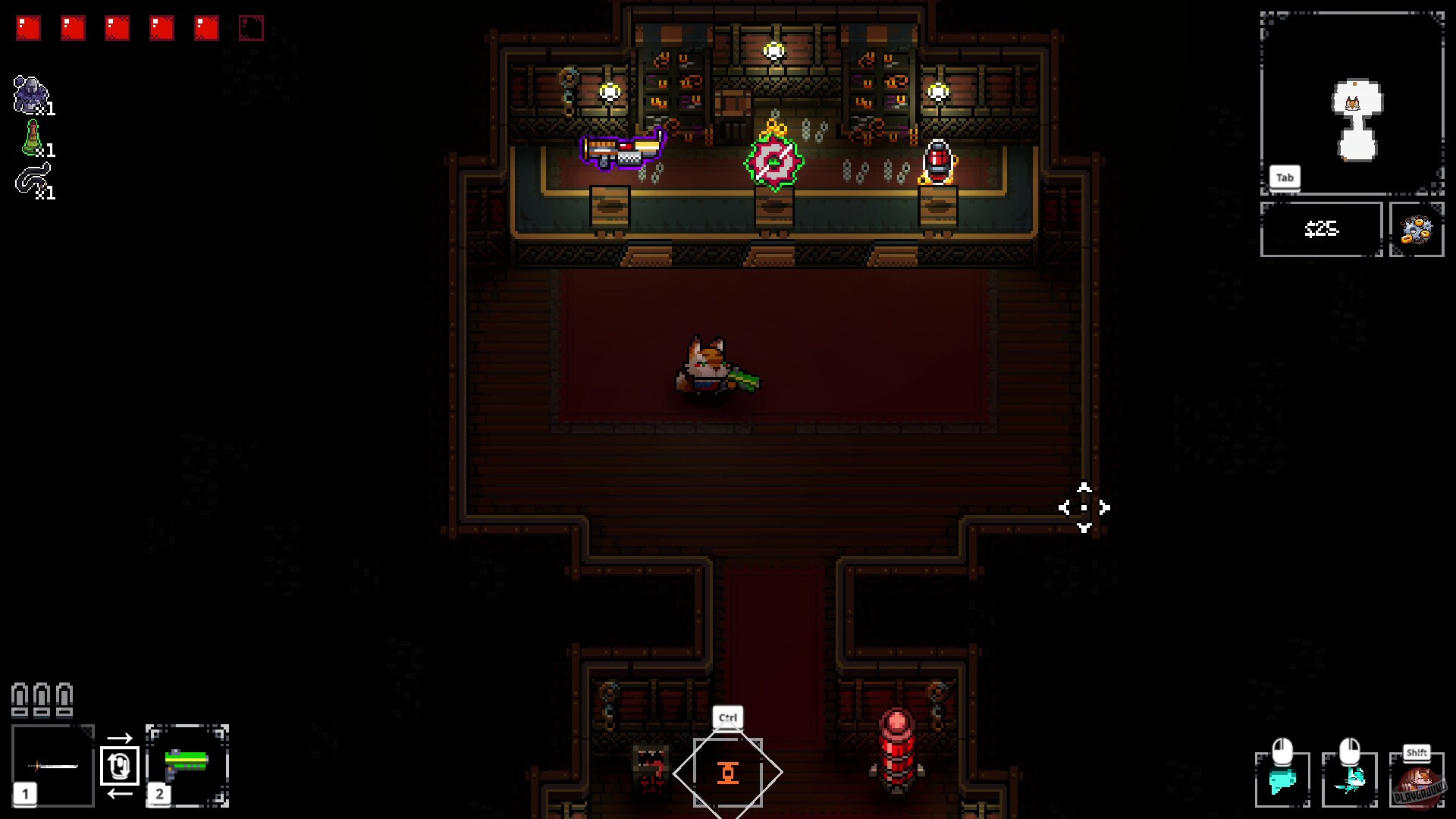Viewport: 1456px width, 819px height.
Task: Use the Shift ability slot
Action: point(1416,780)
